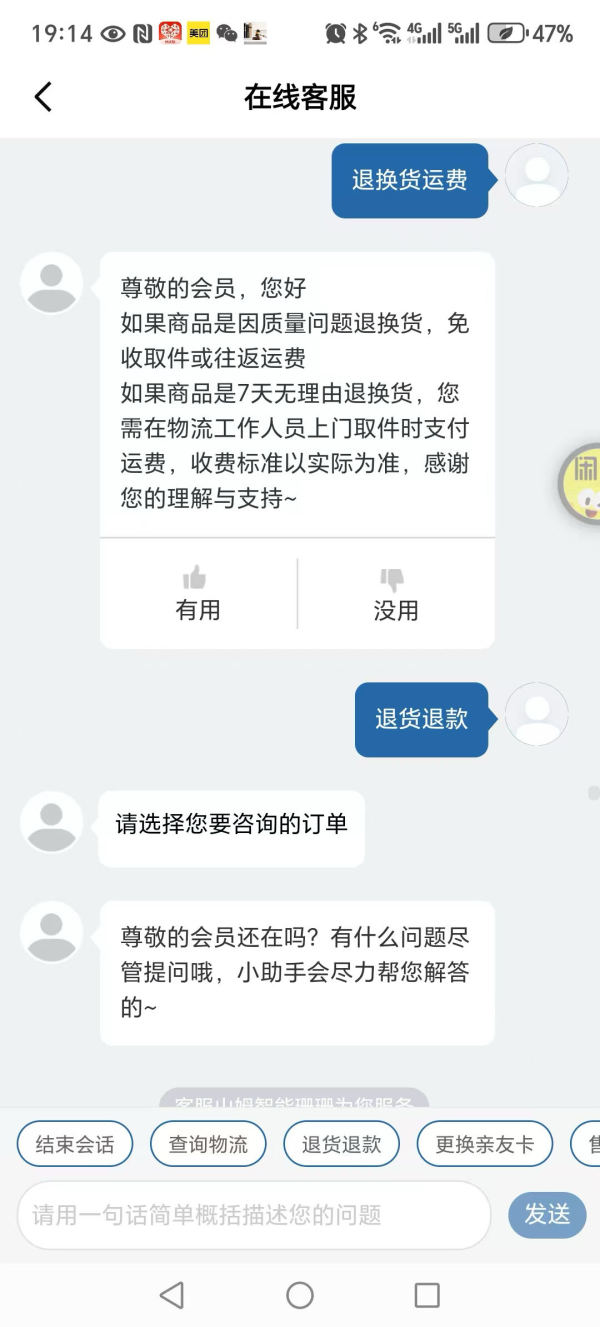Screen dimensions: 600x1327
Task: Rate the answer as 没用
Action: click(395, 594)
